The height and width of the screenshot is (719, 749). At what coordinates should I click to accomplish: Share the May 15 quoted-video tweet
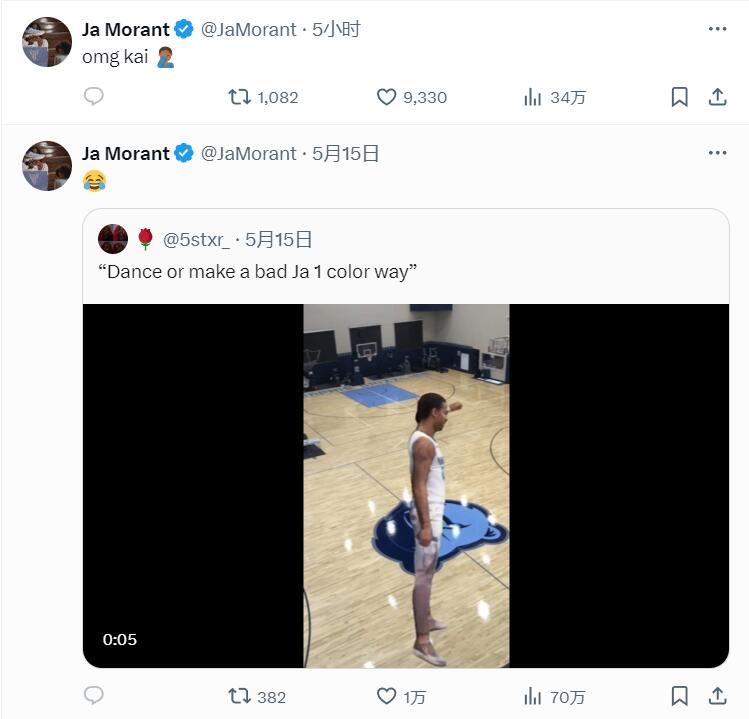717,696
